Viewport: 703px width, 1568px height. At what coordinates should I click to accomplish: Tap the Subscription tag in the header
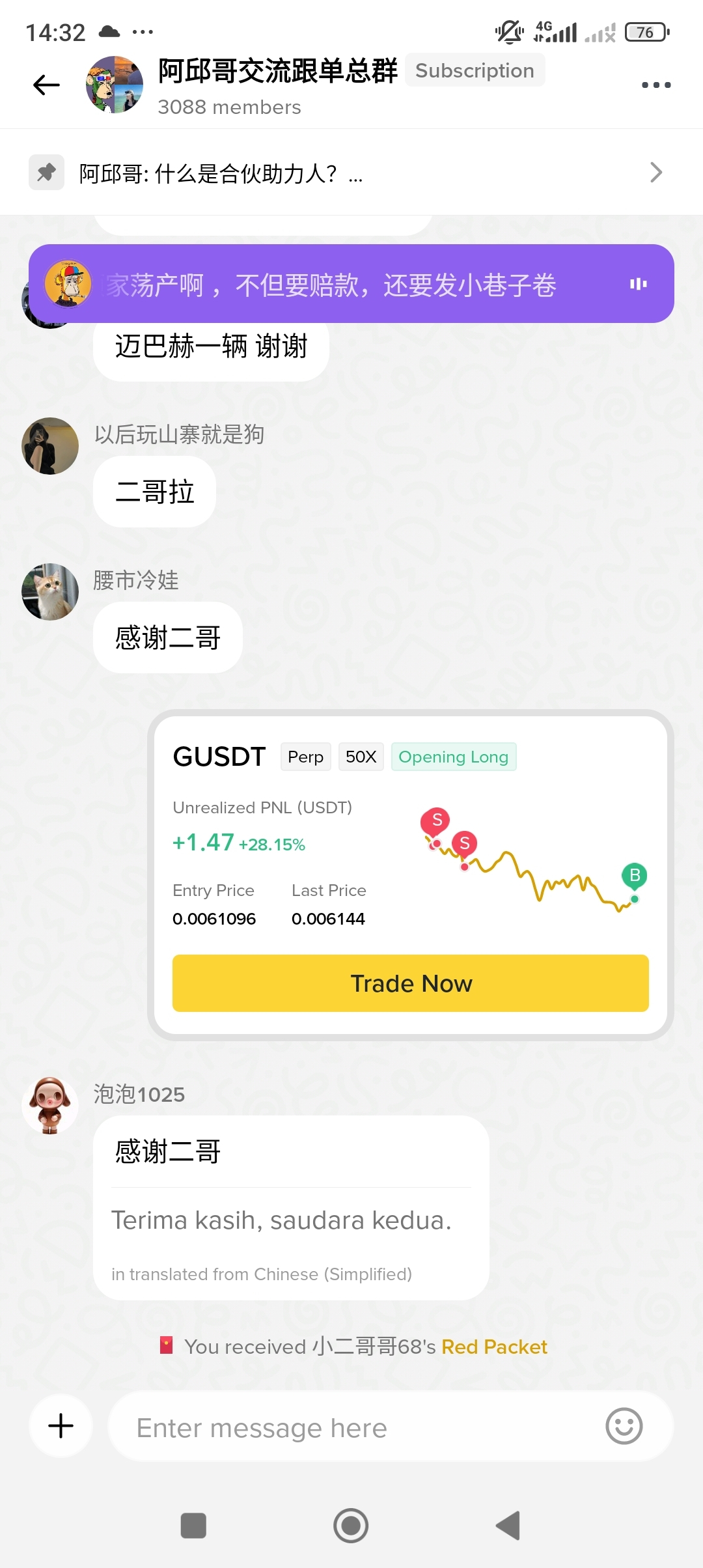475,70
